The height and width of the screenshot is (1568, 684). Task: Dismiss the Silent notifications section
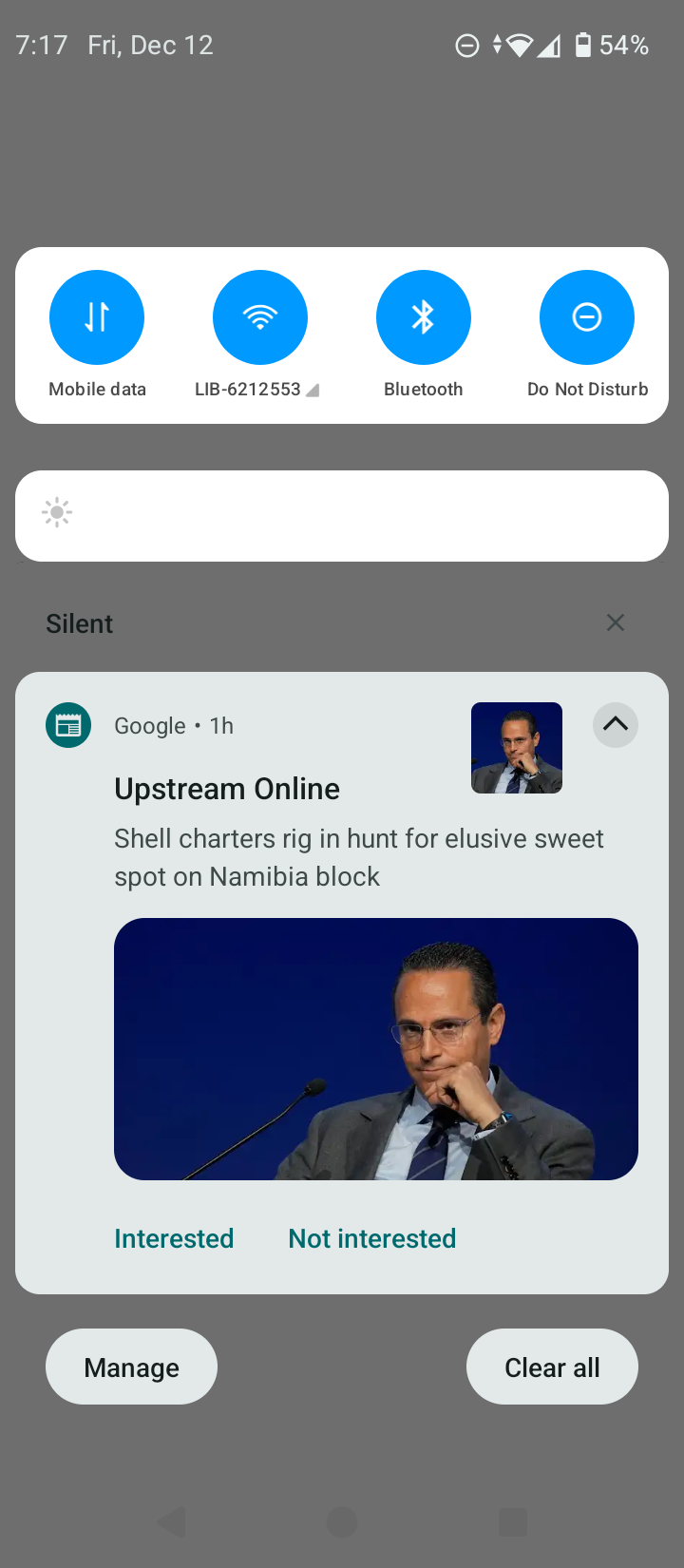tap(616, 622)
